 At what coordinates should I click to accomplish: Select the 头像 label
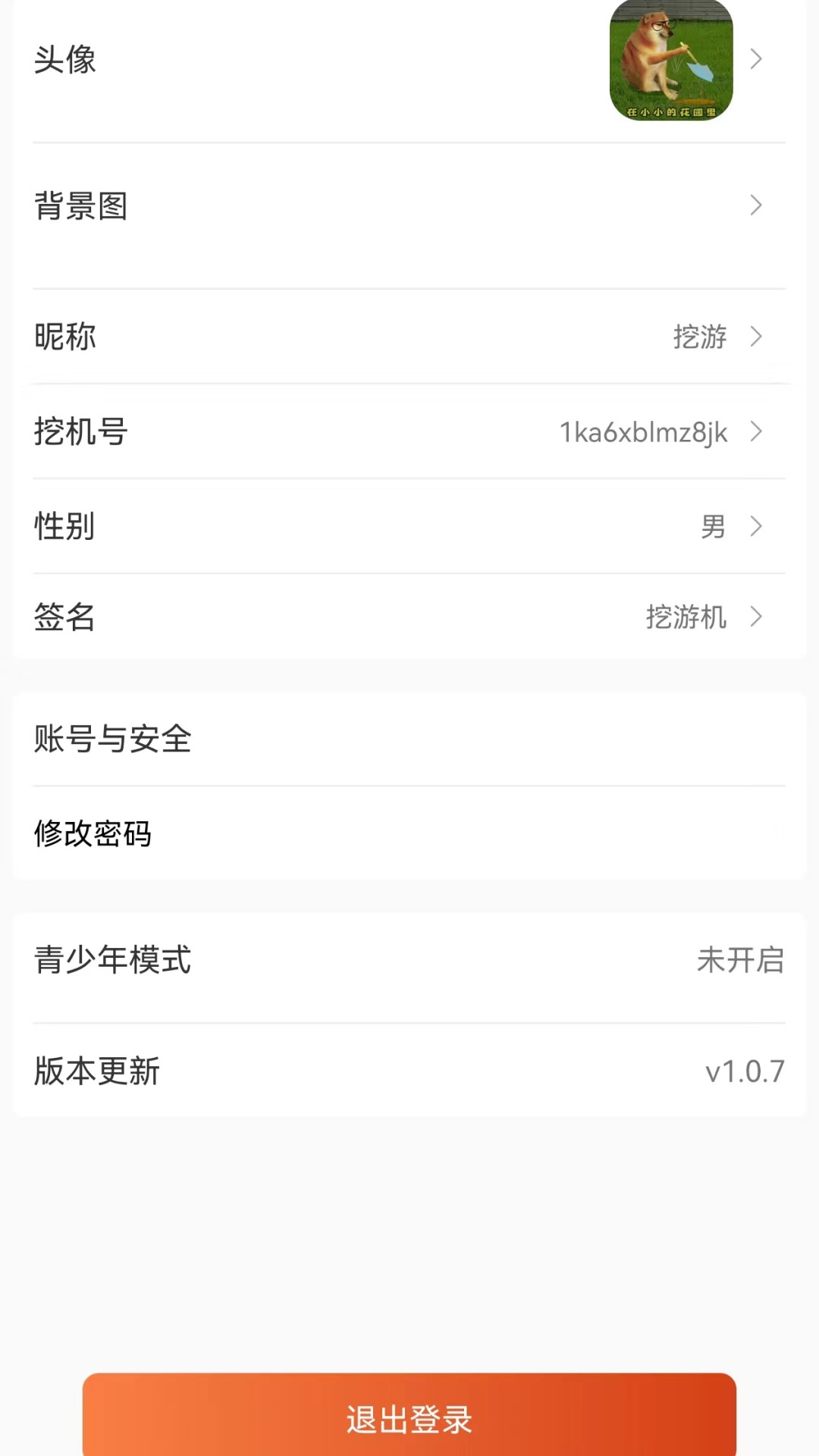click(65, 61)
